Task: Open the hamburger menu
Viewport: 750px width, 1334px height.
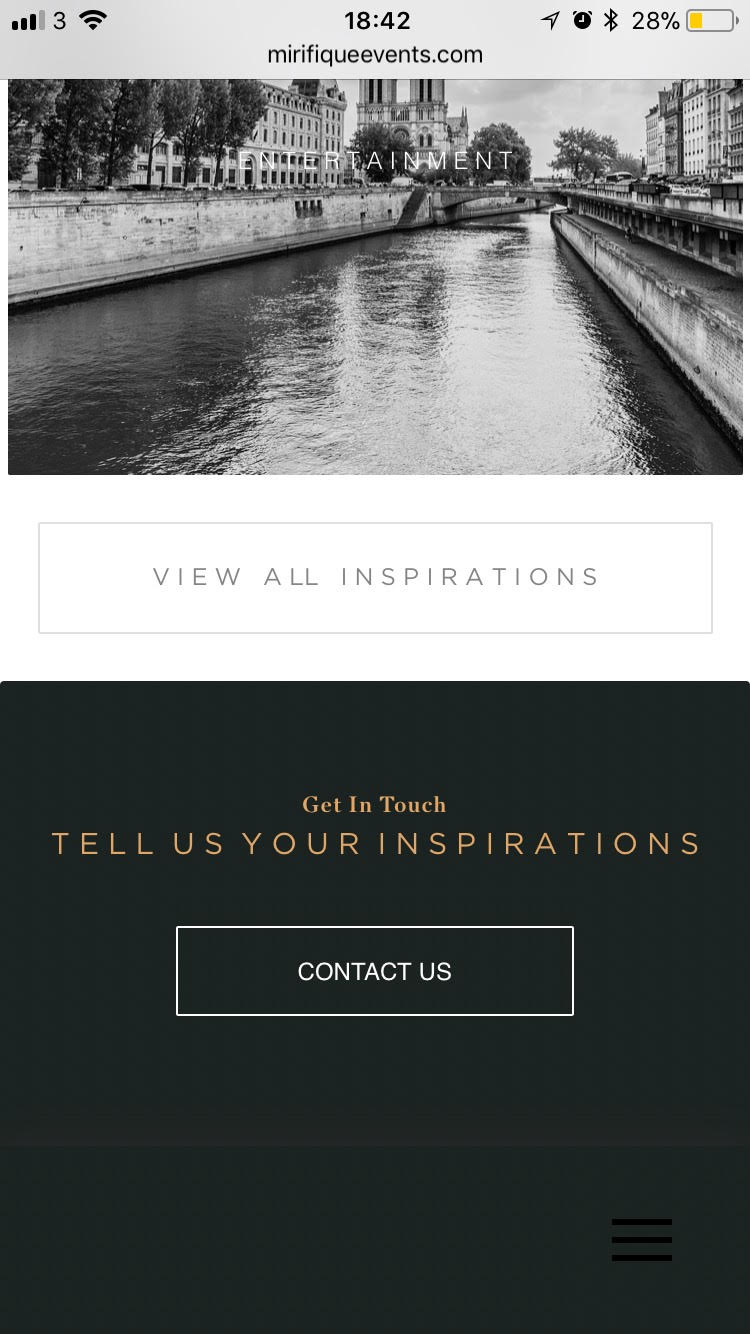Action: 642,1240
